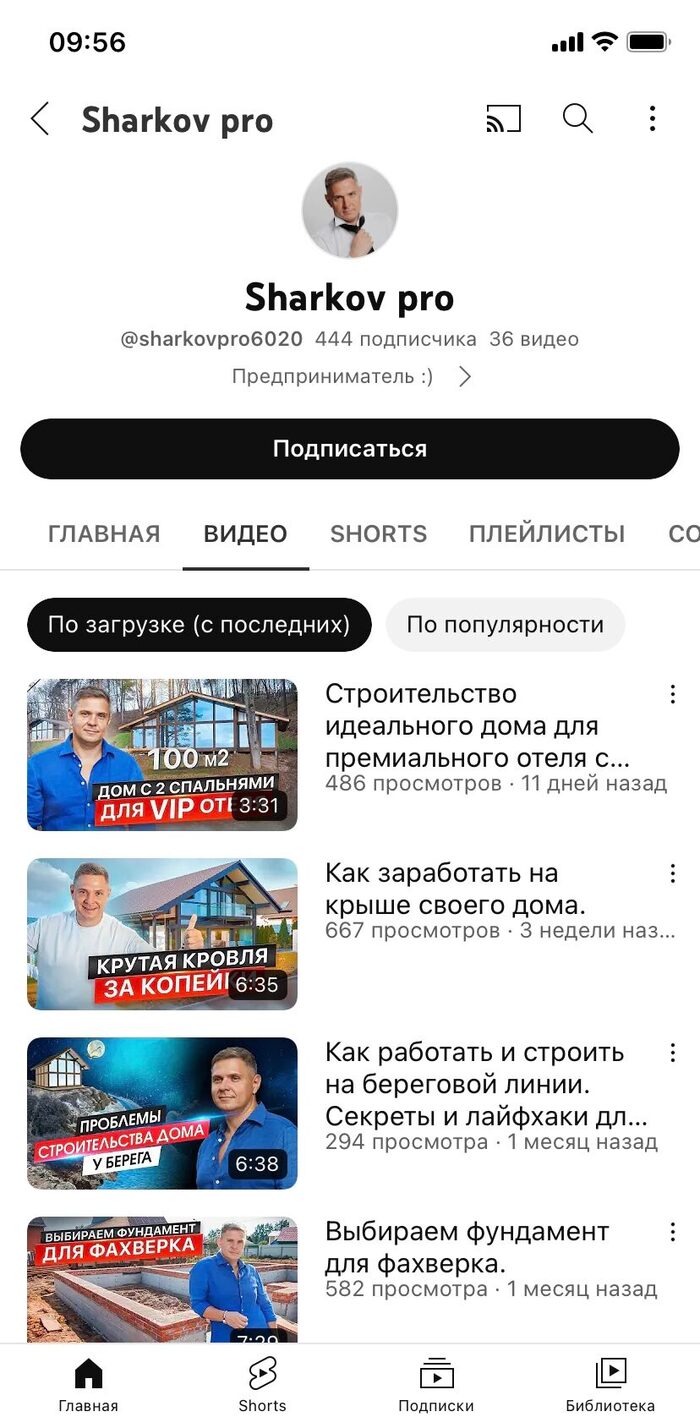Subscribe with the Подписаться button
This screenshot has height=1417, width=700.
point(350,449)
